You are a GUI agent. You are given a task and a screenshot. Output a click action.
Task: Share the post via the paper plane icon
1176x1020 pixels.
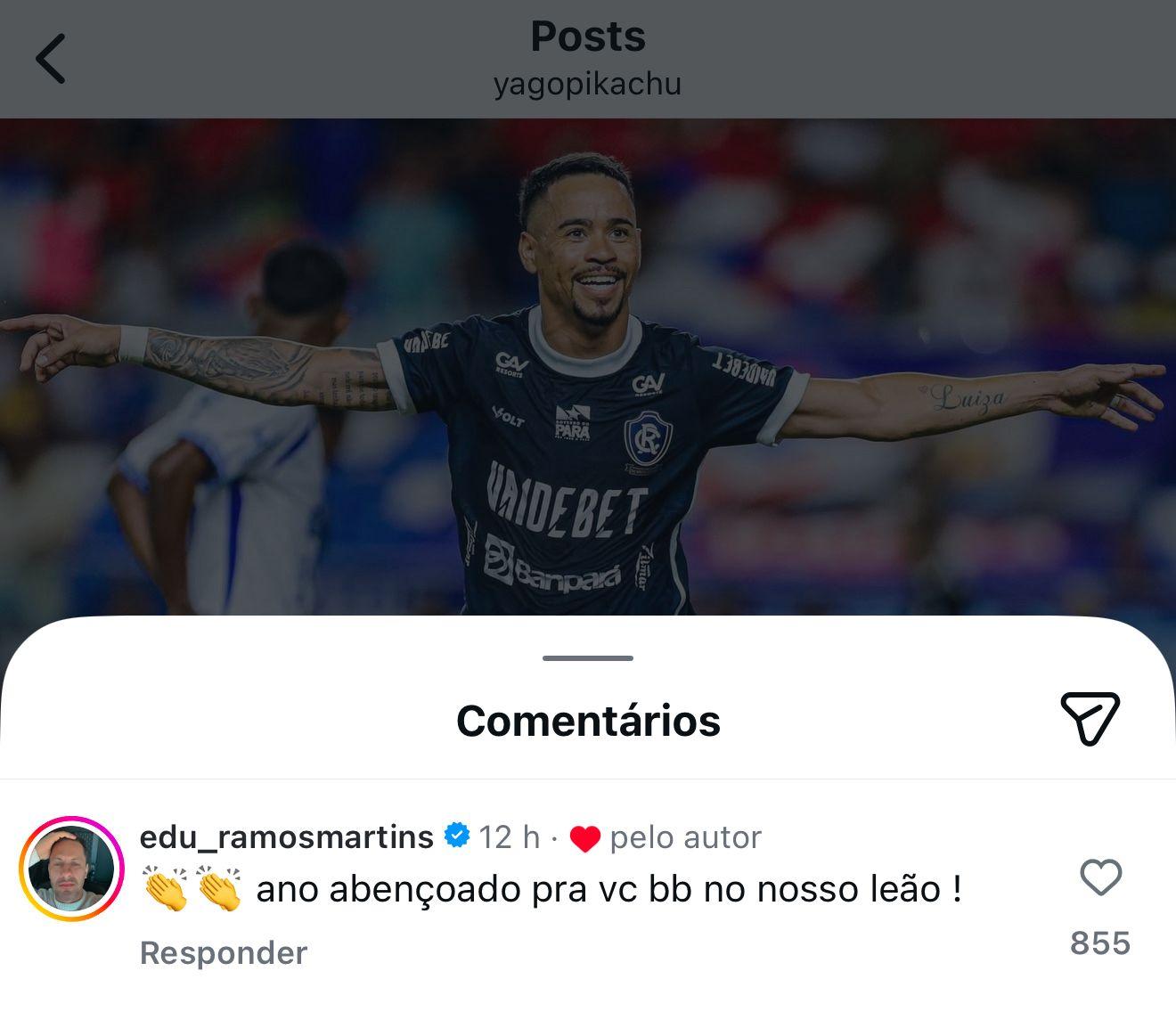(1090, 718)
